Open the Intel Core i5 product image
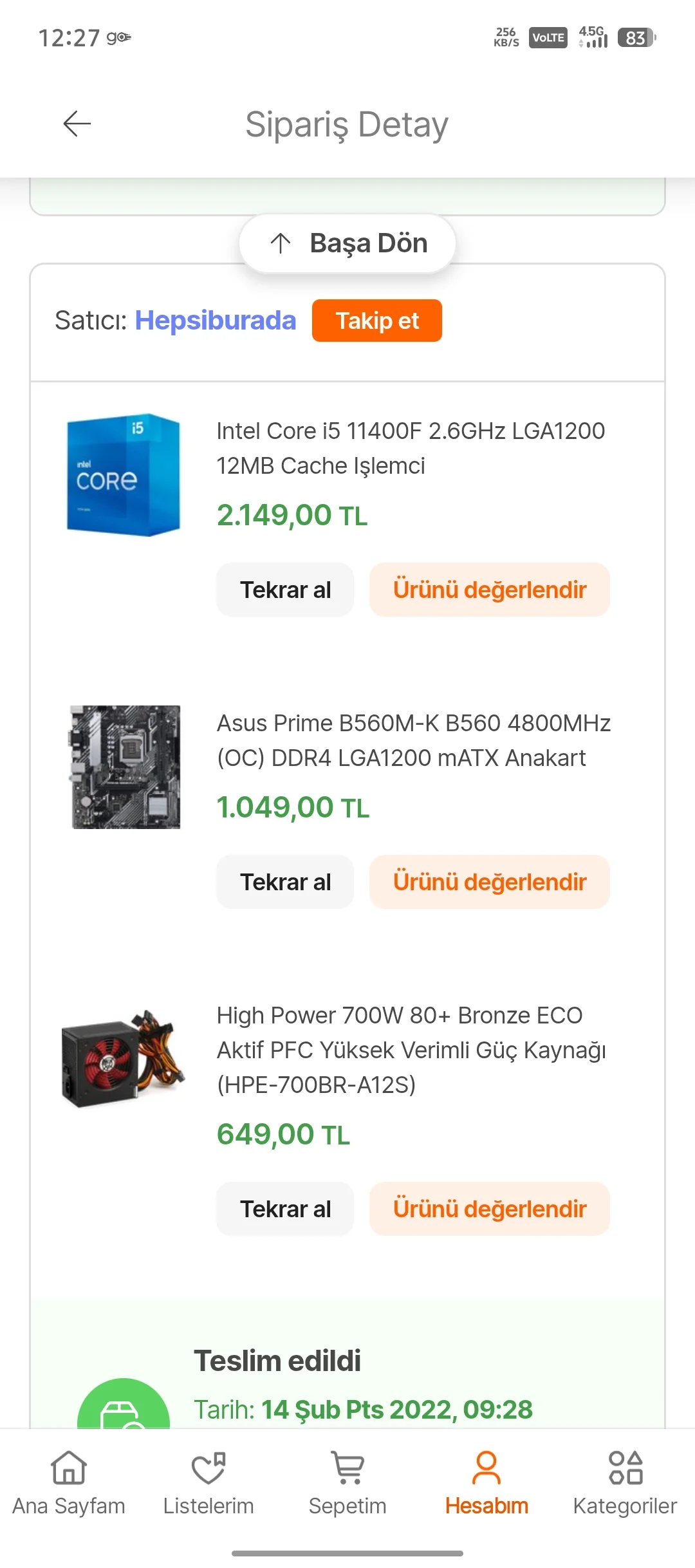The height and width of the screenshot is (1568, 695). click(x=124, y=475)
